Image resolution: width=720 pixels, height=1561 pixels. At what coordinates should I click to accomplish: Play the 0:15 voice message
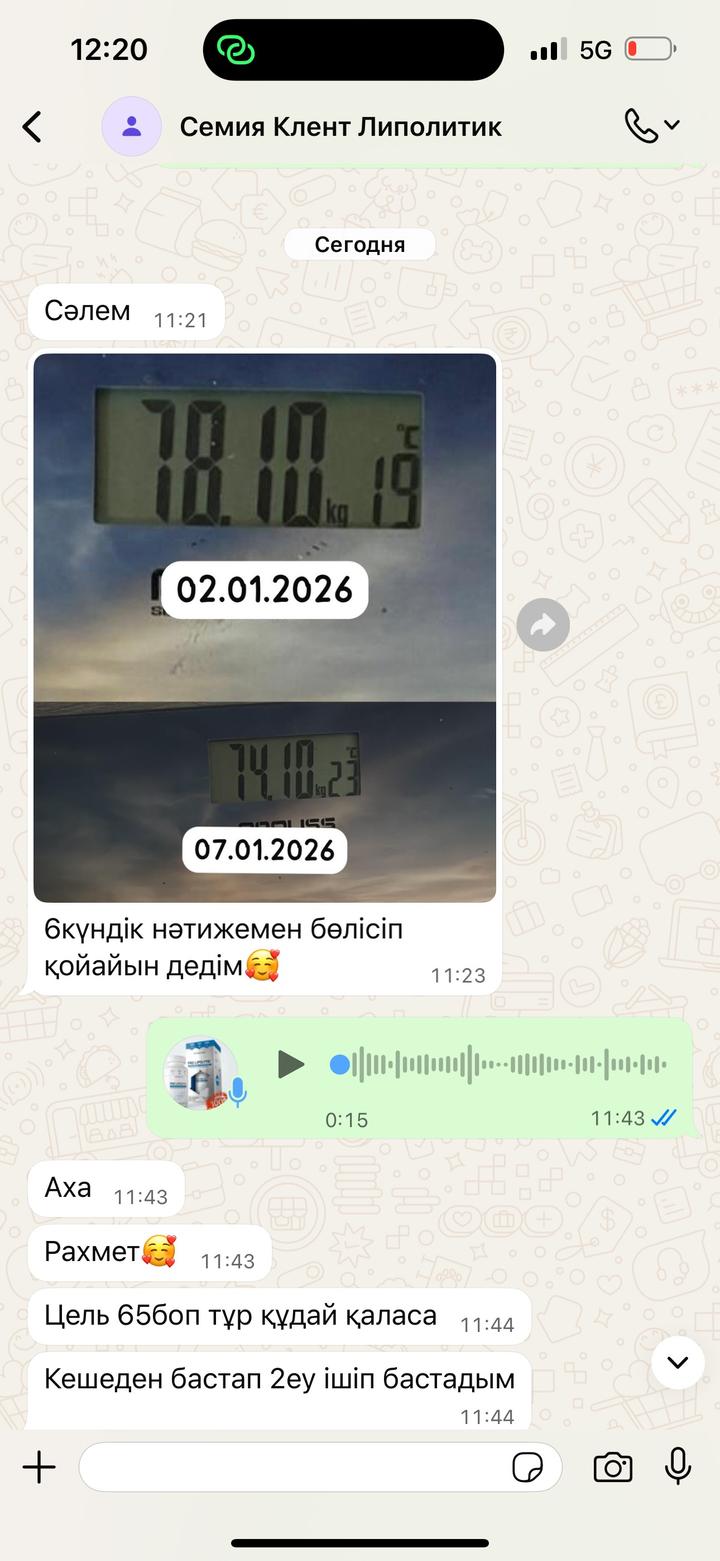290,1064
